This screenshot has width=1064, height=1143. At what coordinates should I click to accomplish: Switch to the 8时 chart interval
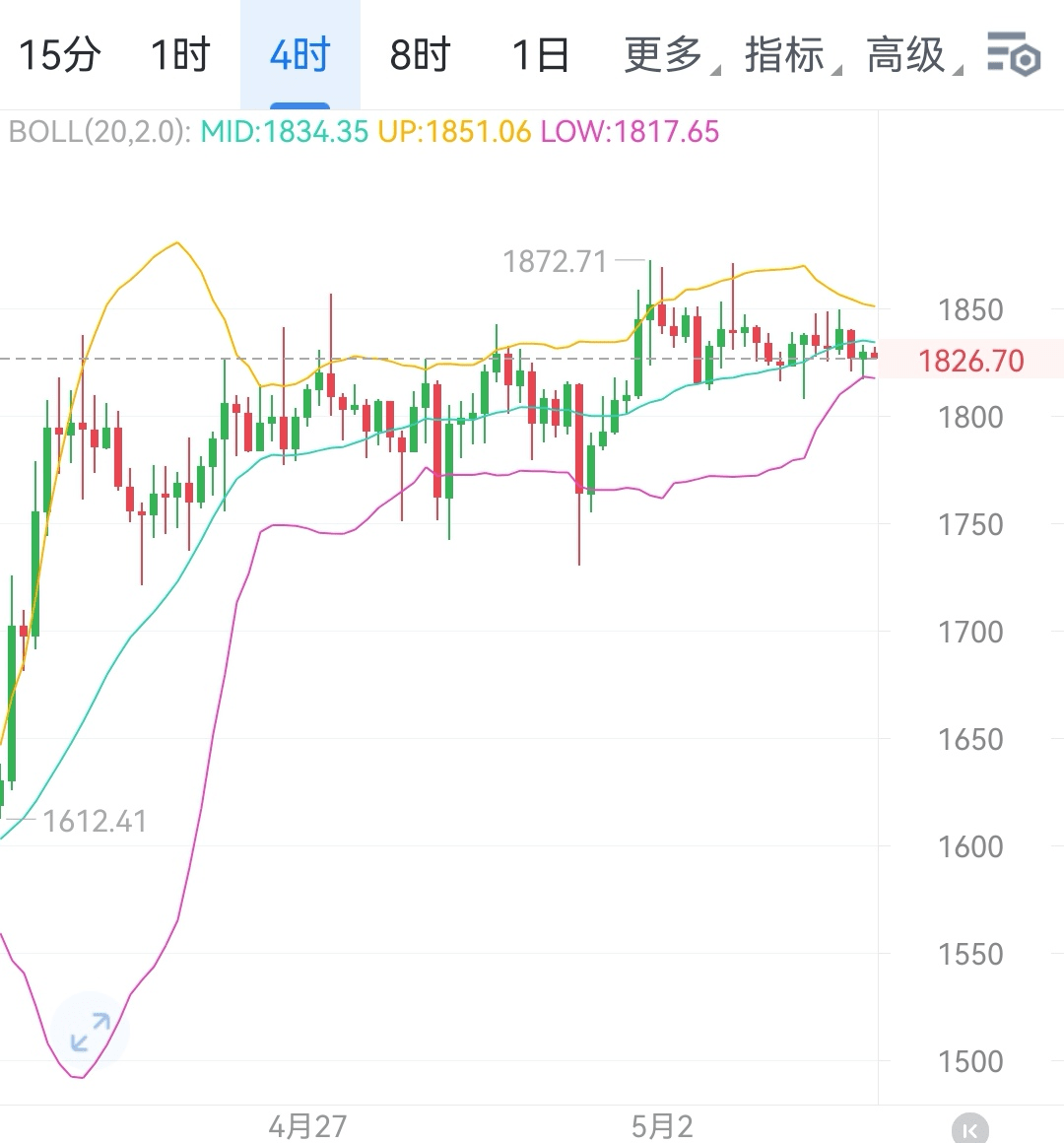click(x=420, y=54)
